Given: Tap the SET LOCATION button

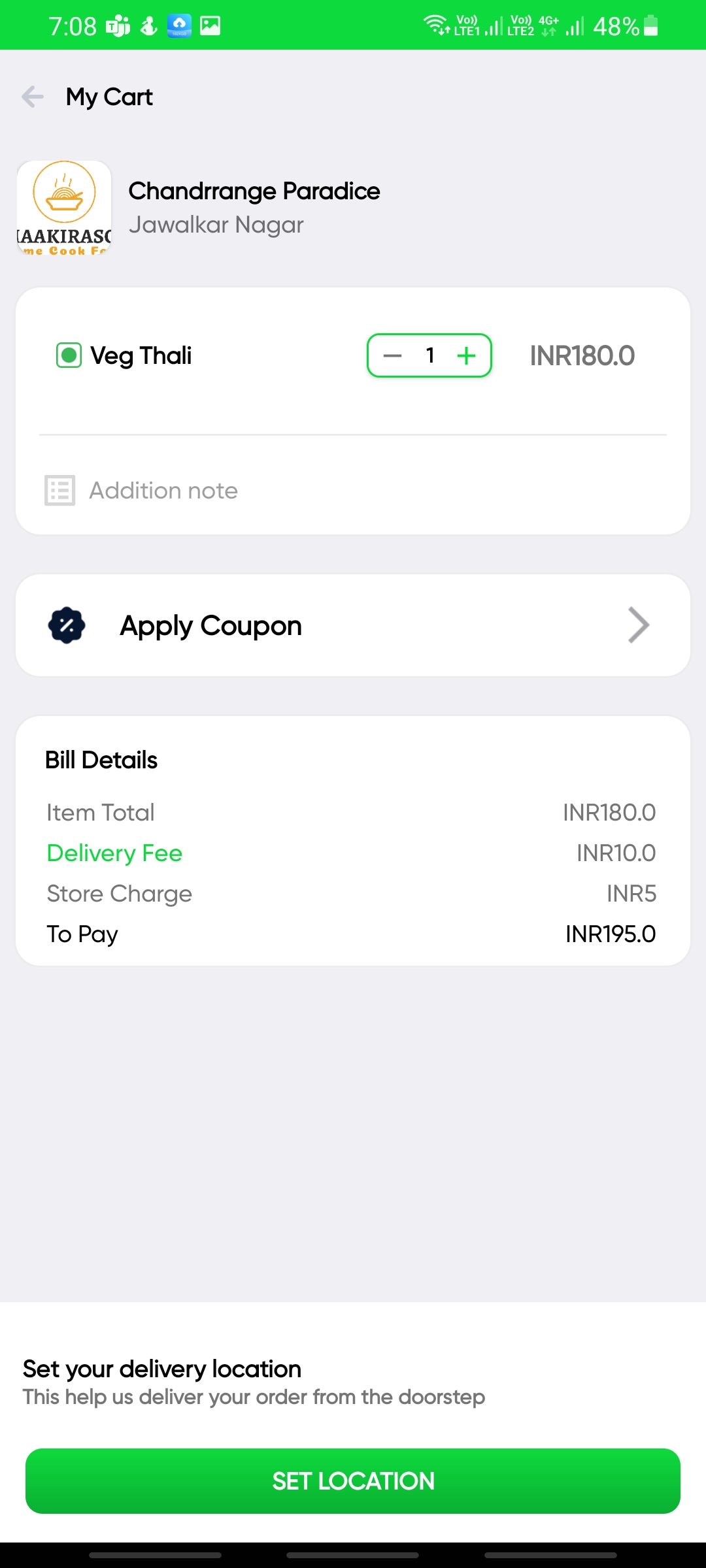Looking at the screenshot, I should 353,1481.
